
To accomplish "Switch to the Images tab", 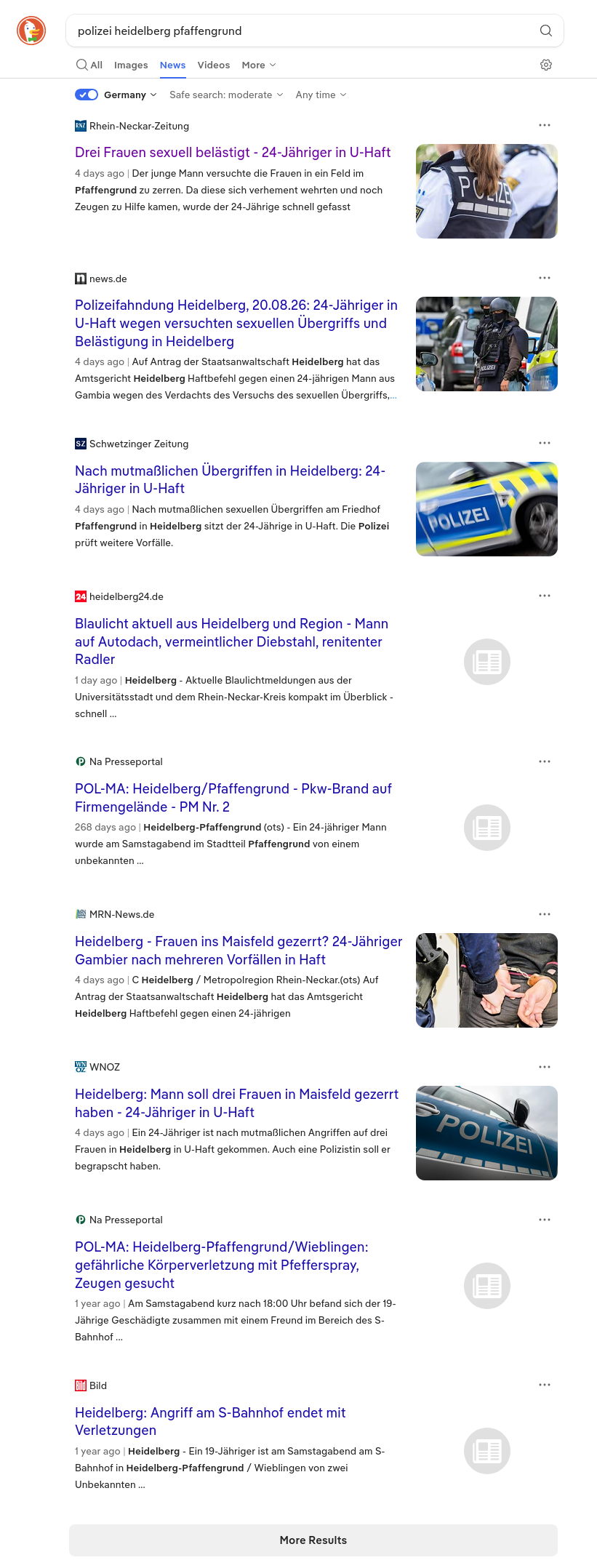I will (x=131, y=65).
